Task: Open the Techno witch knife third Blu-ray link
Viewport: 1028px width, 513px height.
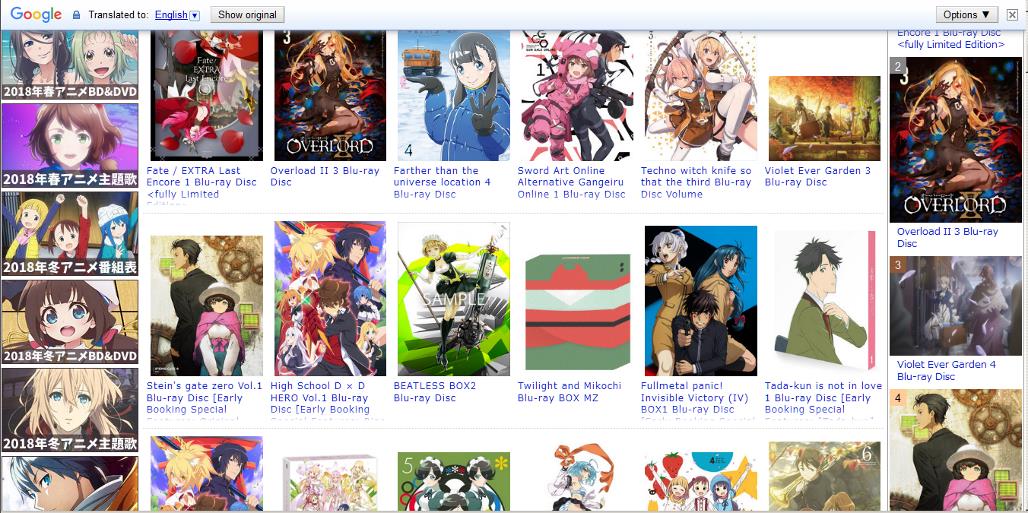Action: [x=696, y=182]
